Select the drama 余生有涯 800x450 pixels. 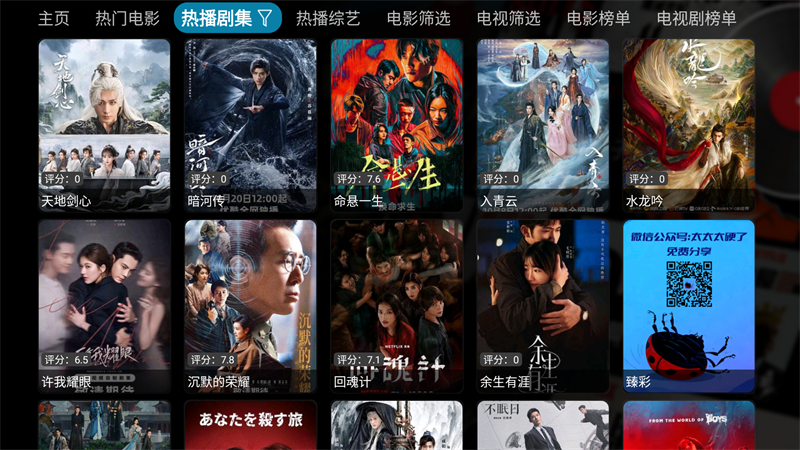pyautogui.click(x=543, y=306)
